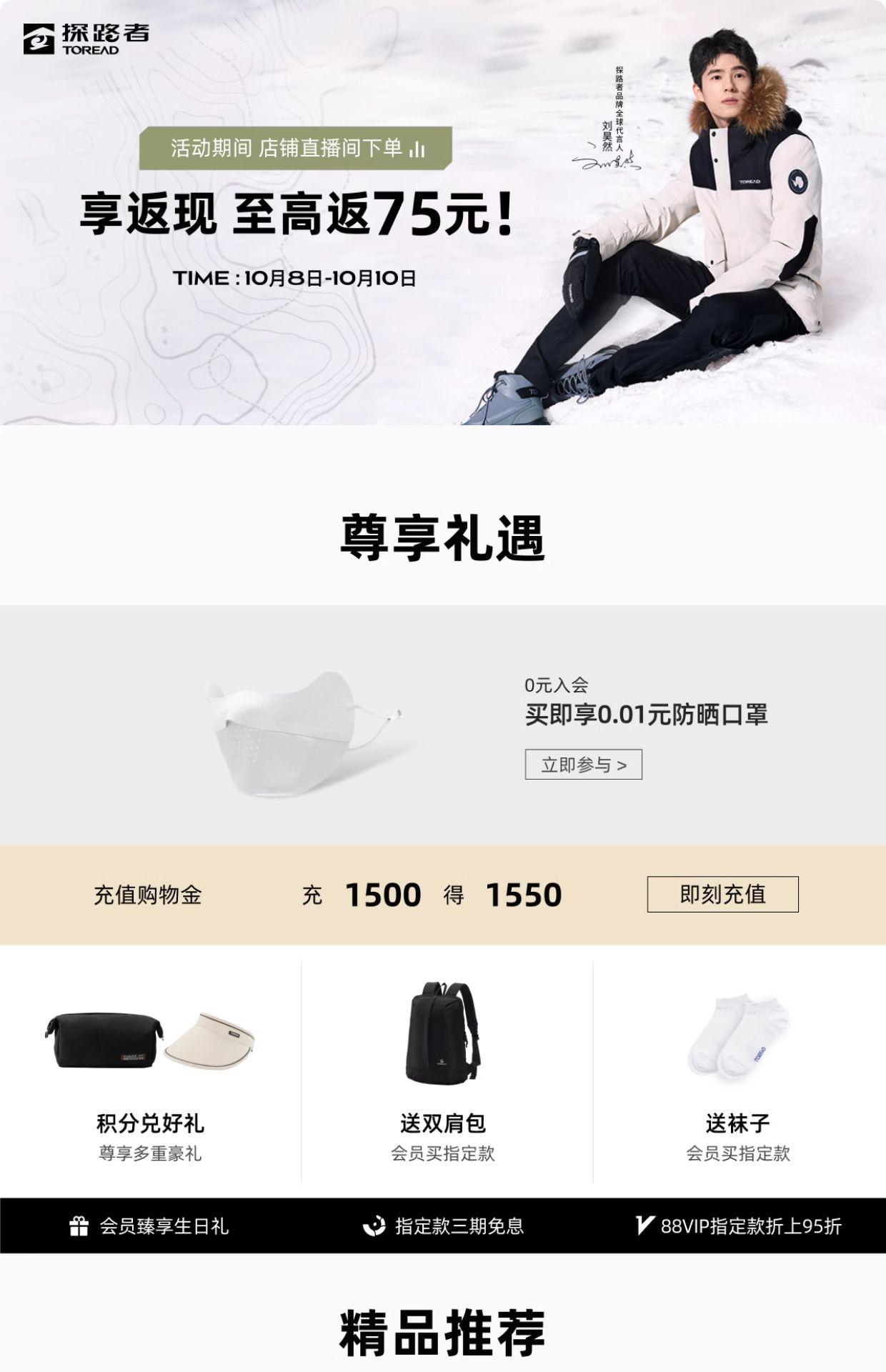Tap 即刻充值 to recharge shopping credit
This screenshot has height=1372, width=886.
(x=722, y=894)
